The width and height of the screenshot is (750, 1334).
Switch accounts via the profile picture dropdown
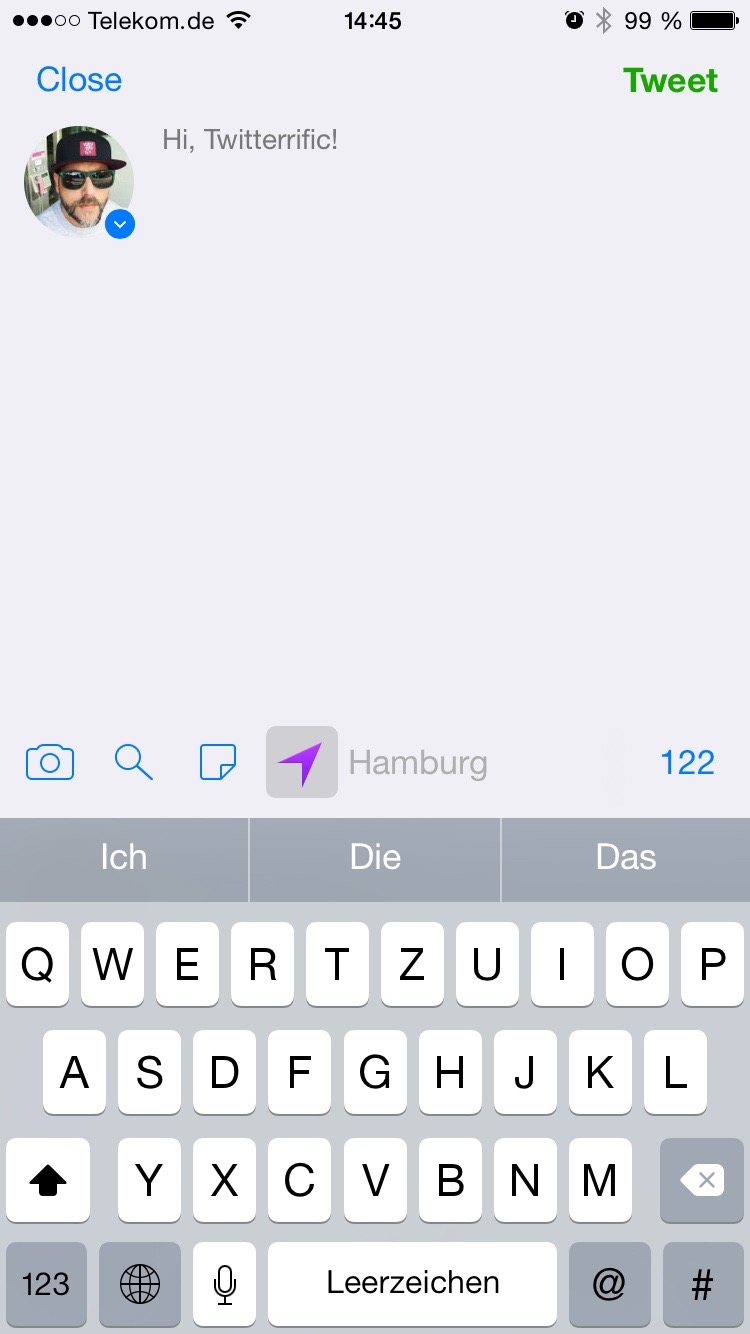[x=119, y=224]
